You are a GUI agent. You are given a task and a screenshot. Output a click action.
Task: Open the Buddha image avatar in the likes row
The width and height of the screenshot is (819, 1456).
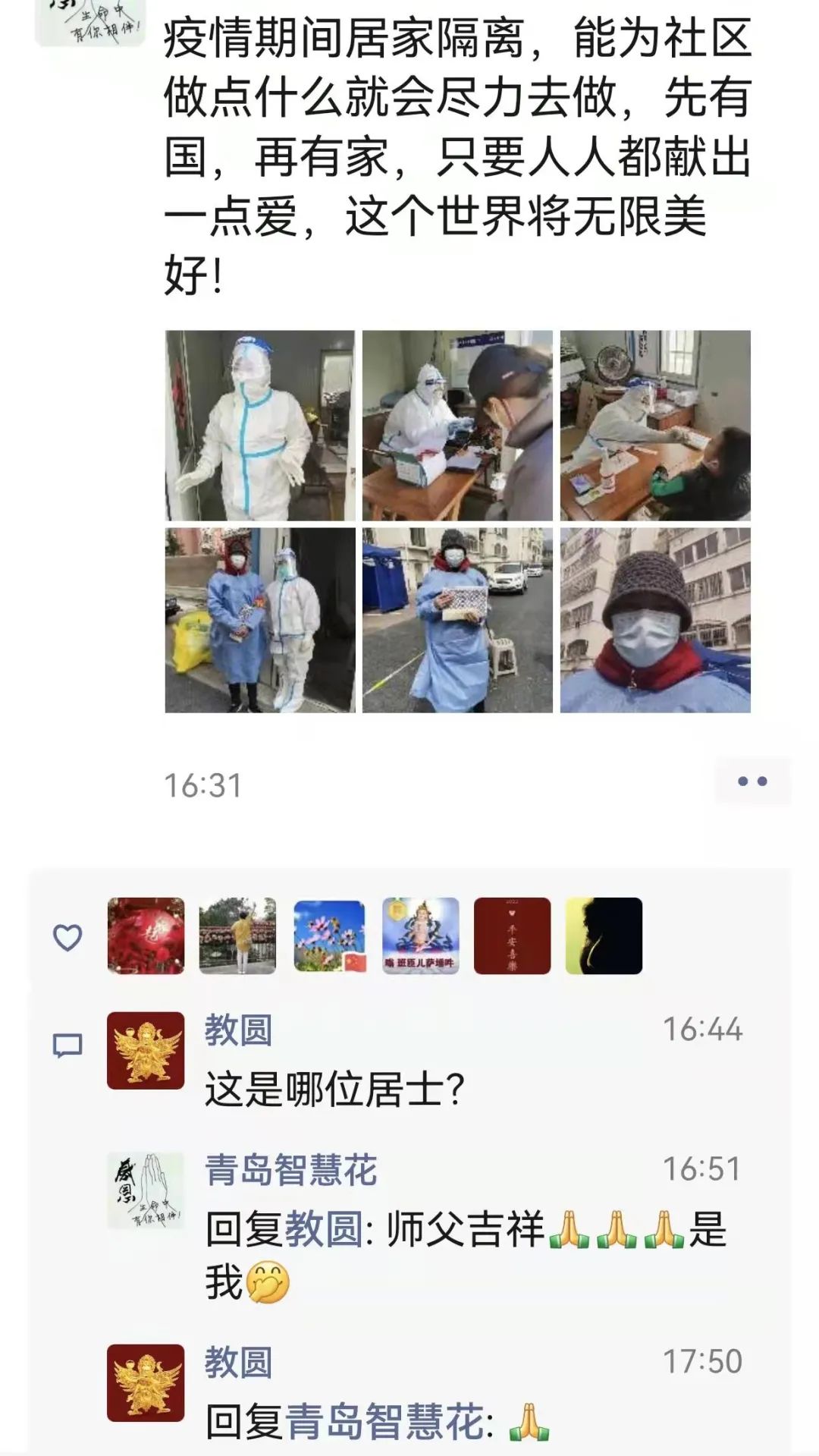click(x=421, y=936)
